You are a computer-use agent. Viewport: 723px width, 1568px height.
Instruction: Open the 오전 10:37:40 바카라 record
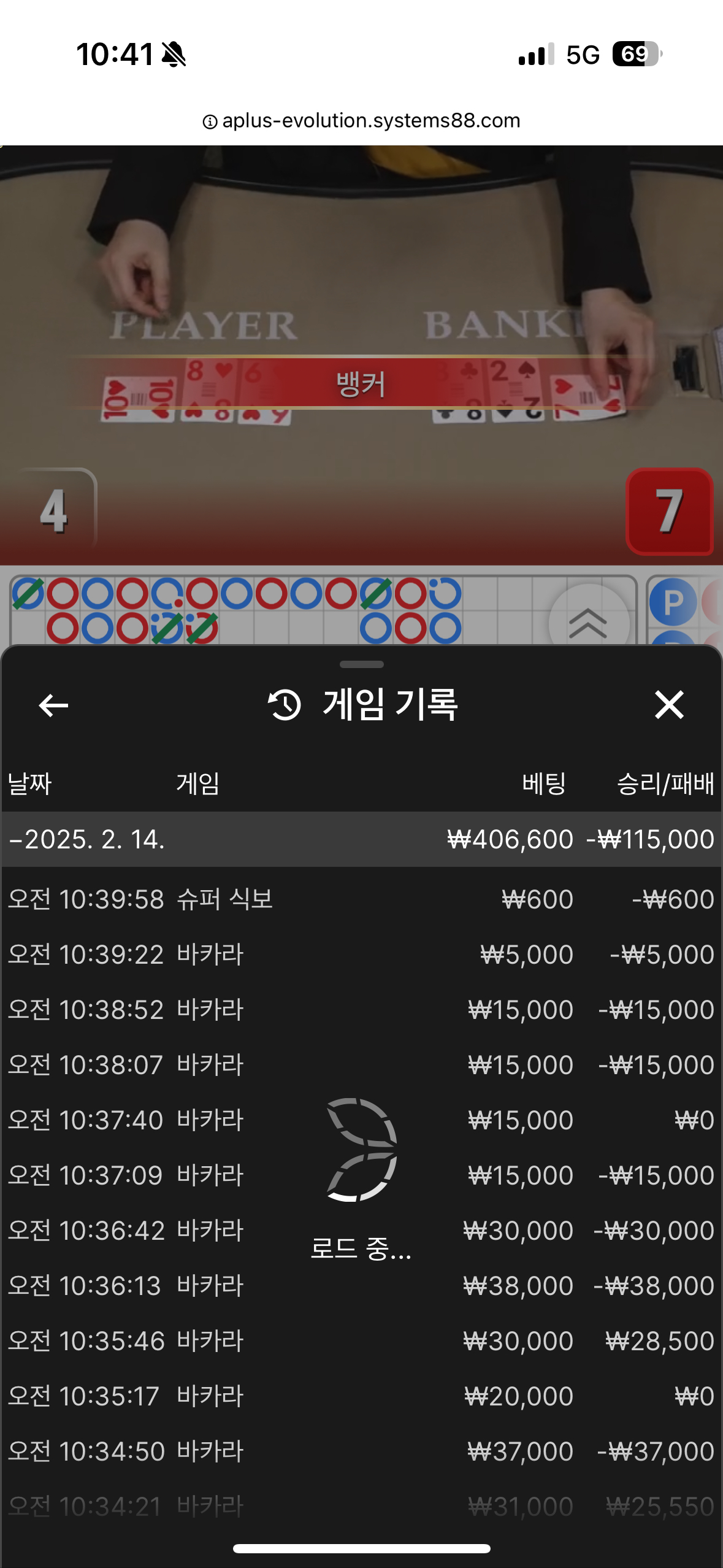[x=361, y=1120]
